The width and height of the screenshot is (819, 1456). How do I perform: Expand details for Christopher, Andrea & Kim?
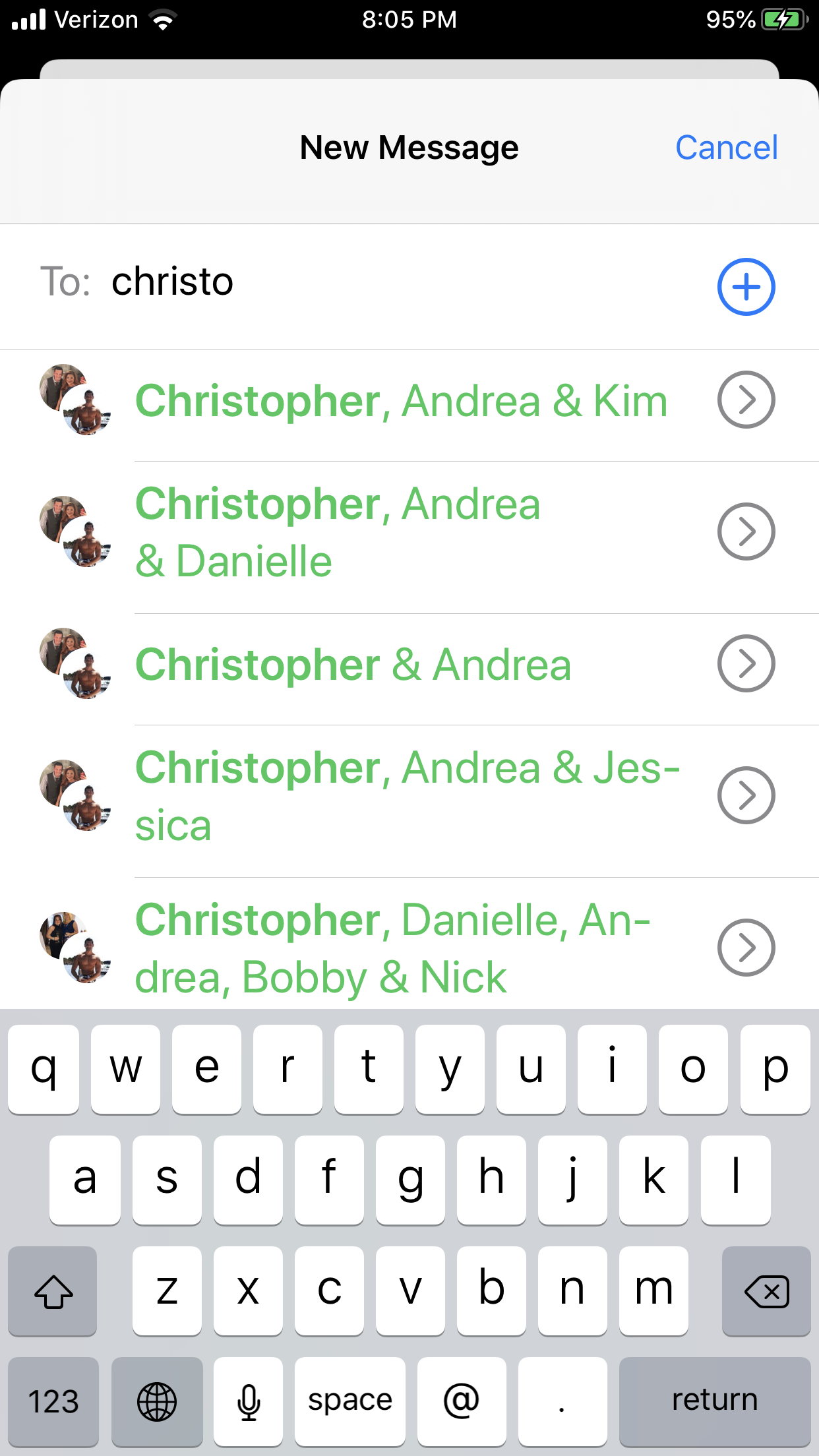(x=746, y=400)
